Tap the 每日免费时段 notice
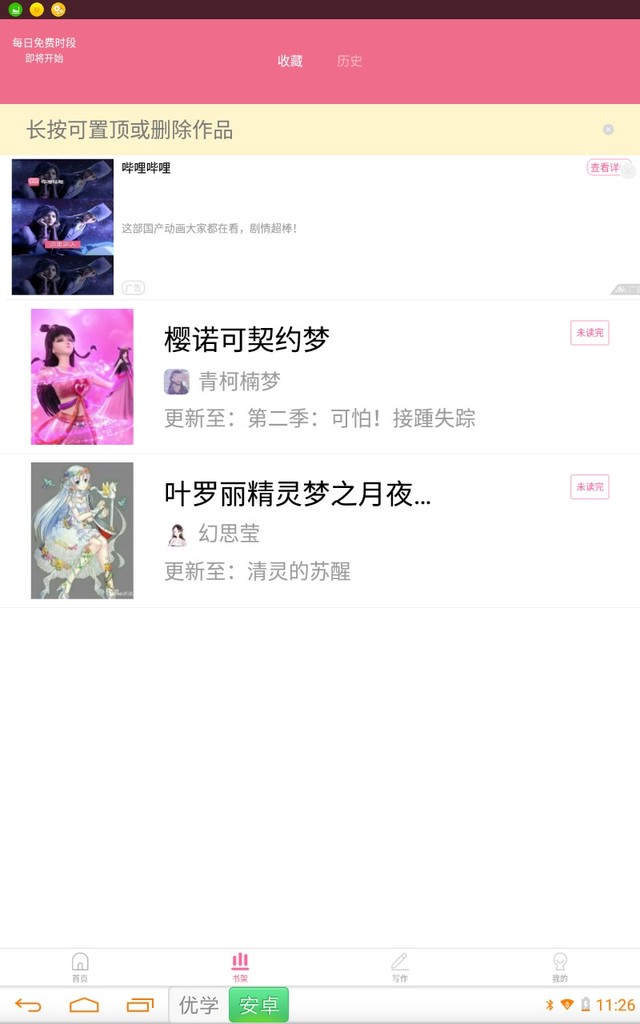 click(44, 50)
